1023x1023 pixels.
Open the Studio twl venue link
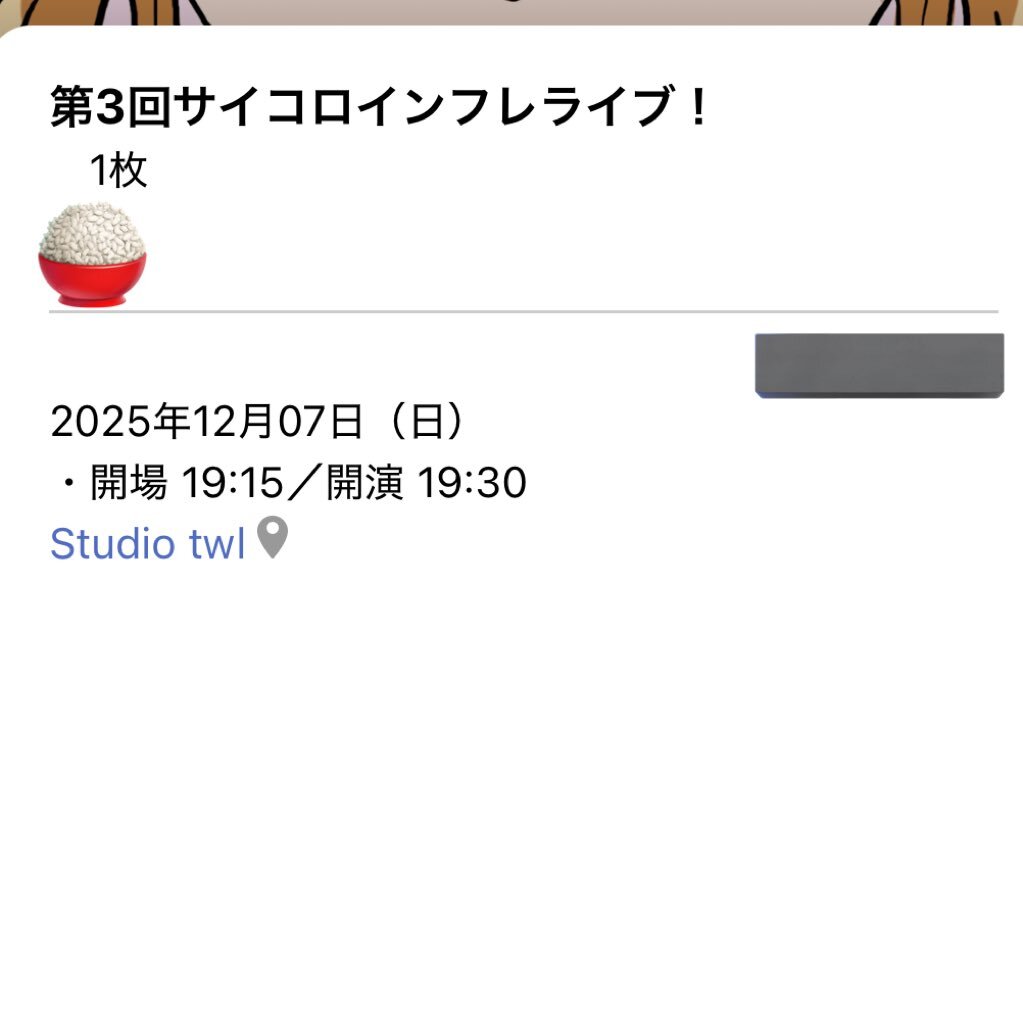(x=148, y=544)
